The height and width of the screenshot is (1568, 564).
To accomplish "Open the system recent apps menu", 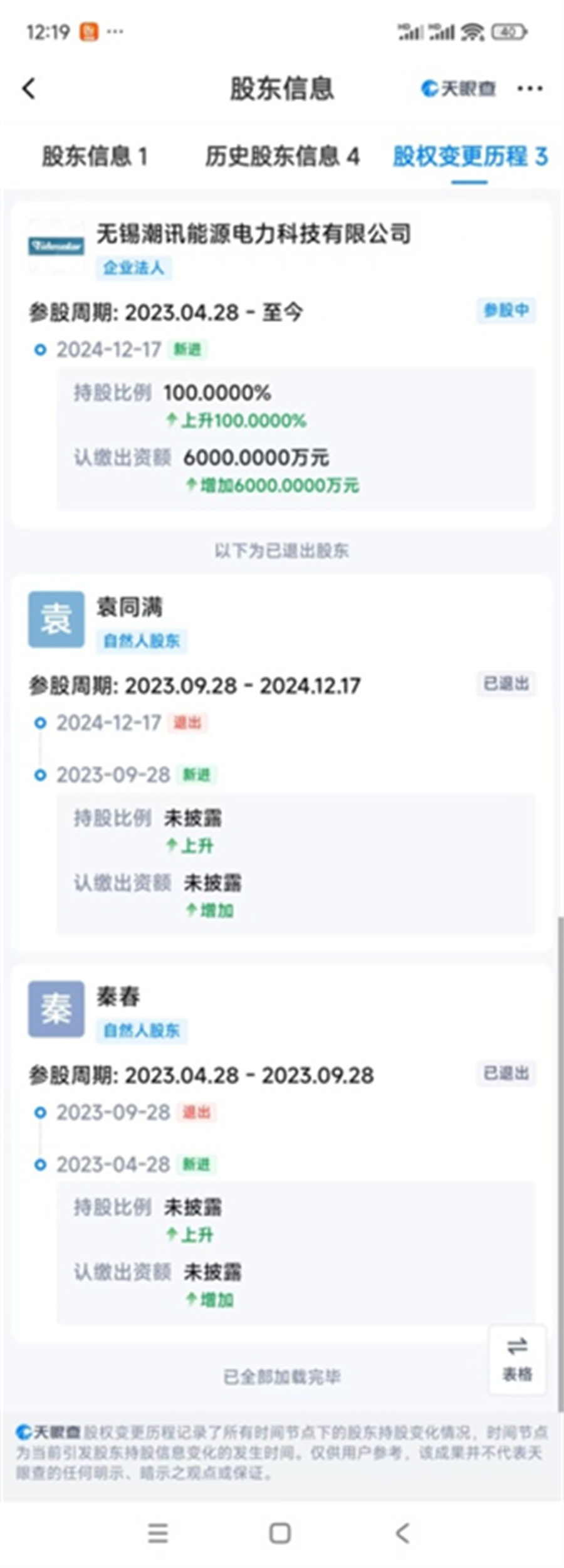I will [x=158, y=1534].
